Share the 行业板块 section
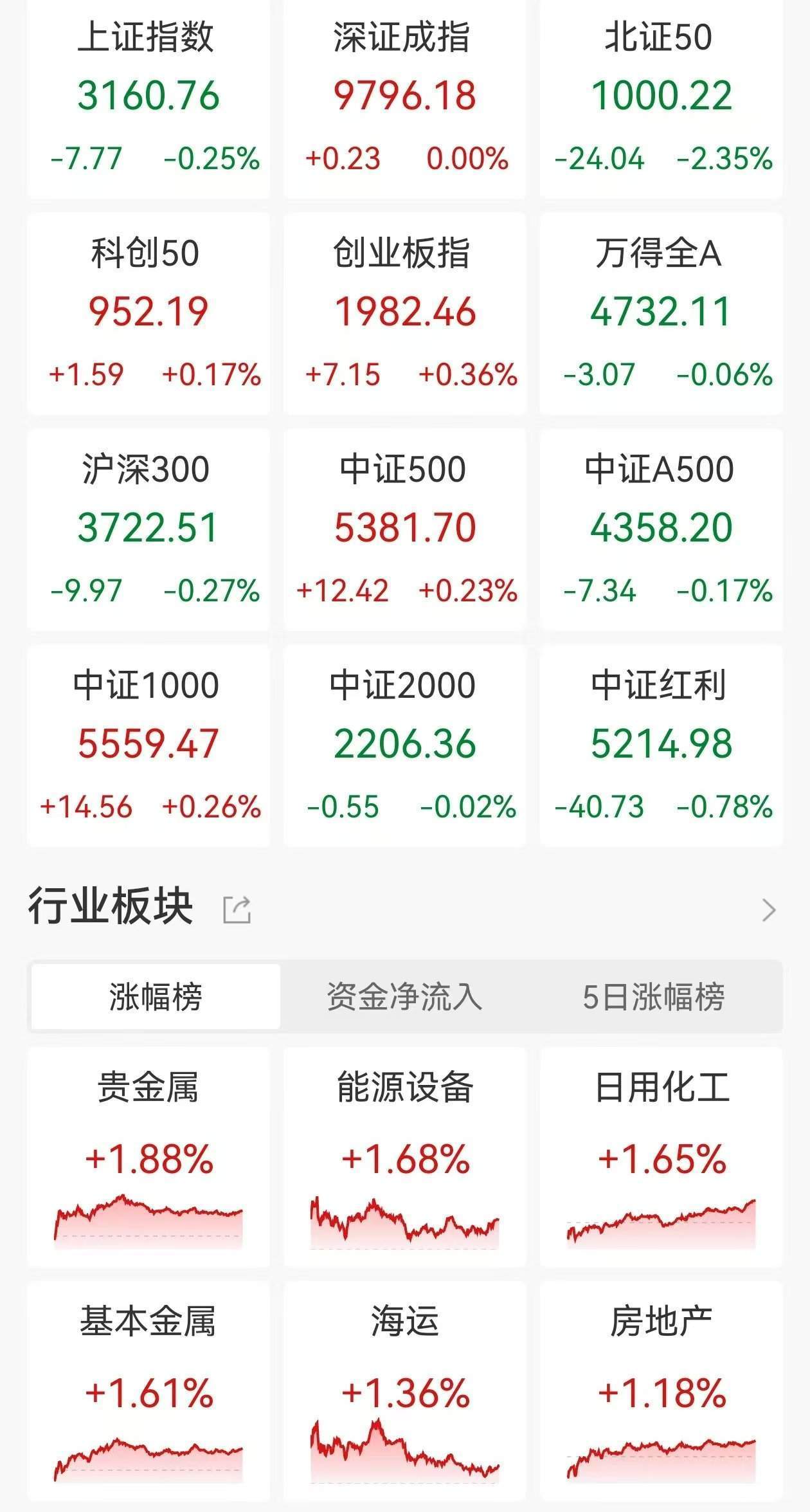The width and height of the screenshot is (810, 1512). (237, 909)
